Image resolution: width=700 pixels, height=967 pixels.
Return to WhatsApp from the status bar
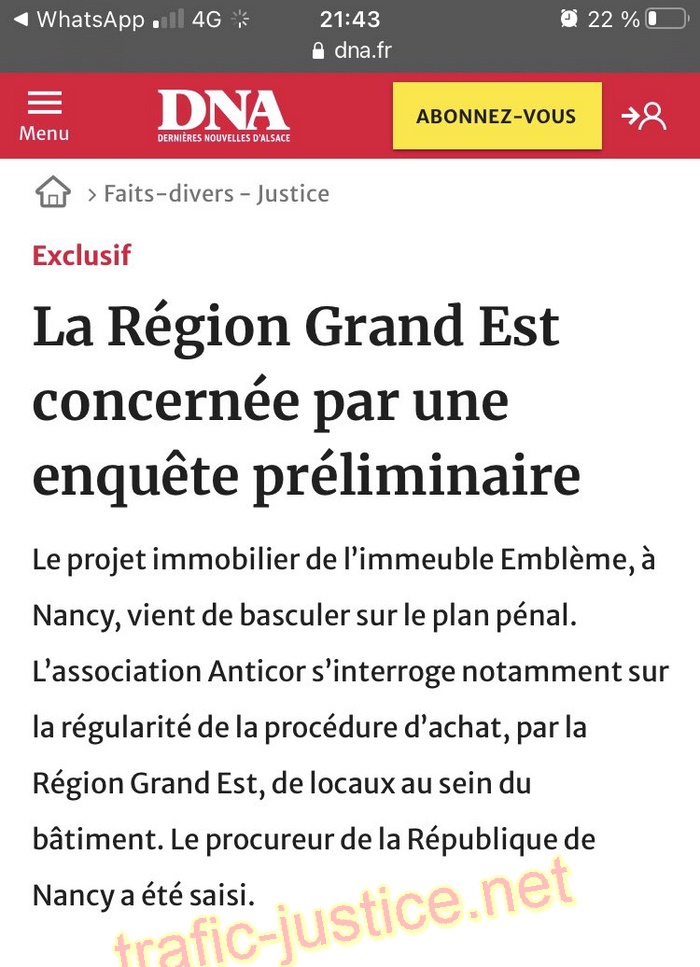pyautogui.click(x=78, y=19)
